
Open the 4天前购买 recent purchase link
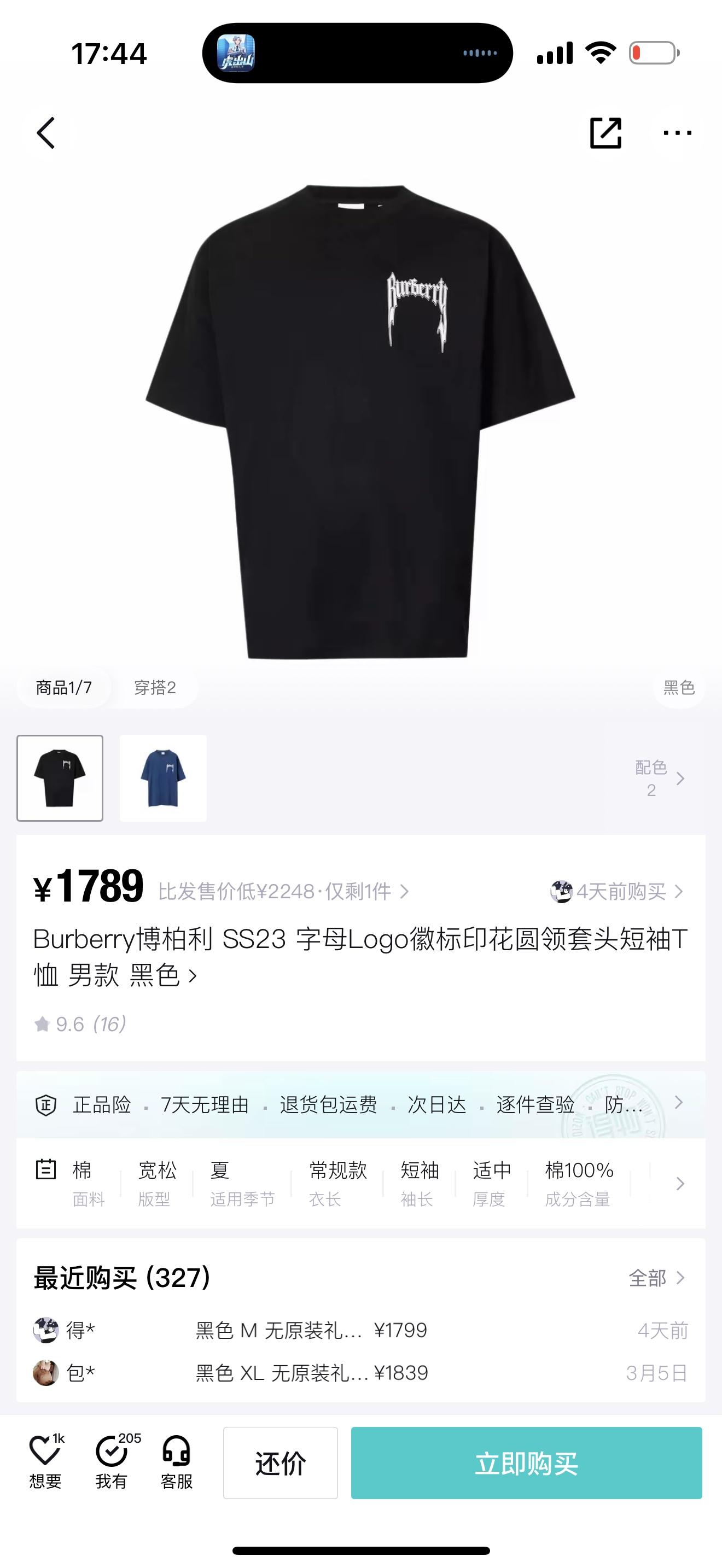coord(618,892)
